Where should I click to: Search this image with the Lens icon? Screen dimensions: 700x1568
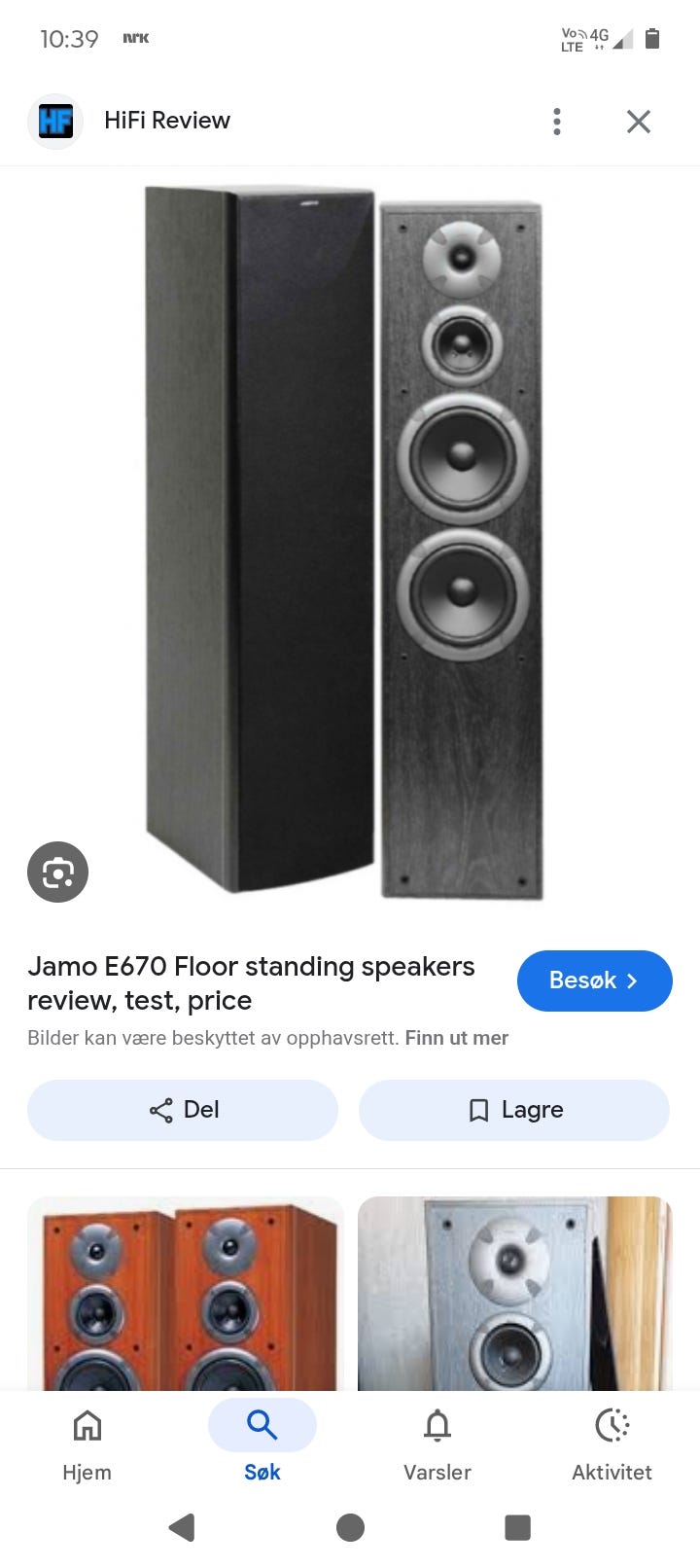point(58,872)
